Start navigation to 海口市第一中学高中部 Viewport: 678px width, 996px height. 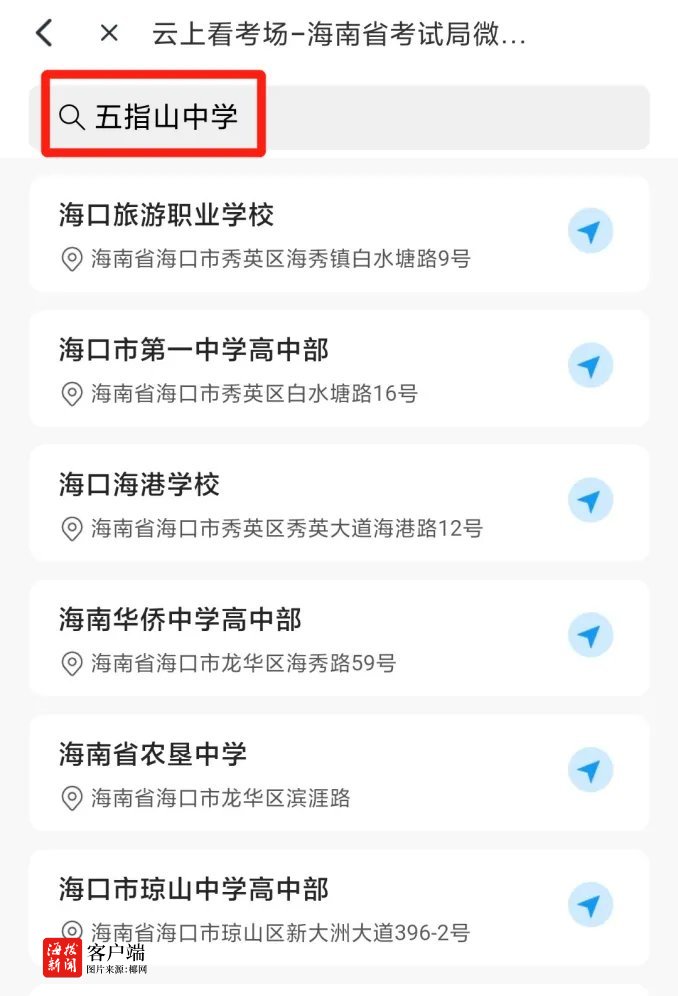click(x=590, y=366)
